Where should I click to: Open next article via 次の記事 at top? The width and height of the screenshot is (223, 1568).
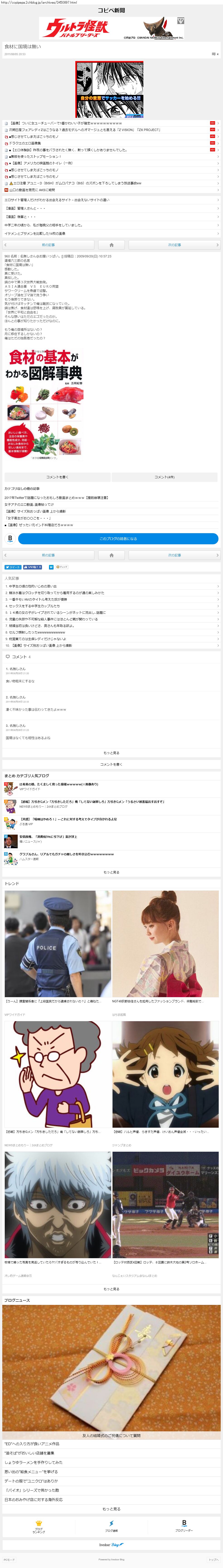(x=174, y=245)
